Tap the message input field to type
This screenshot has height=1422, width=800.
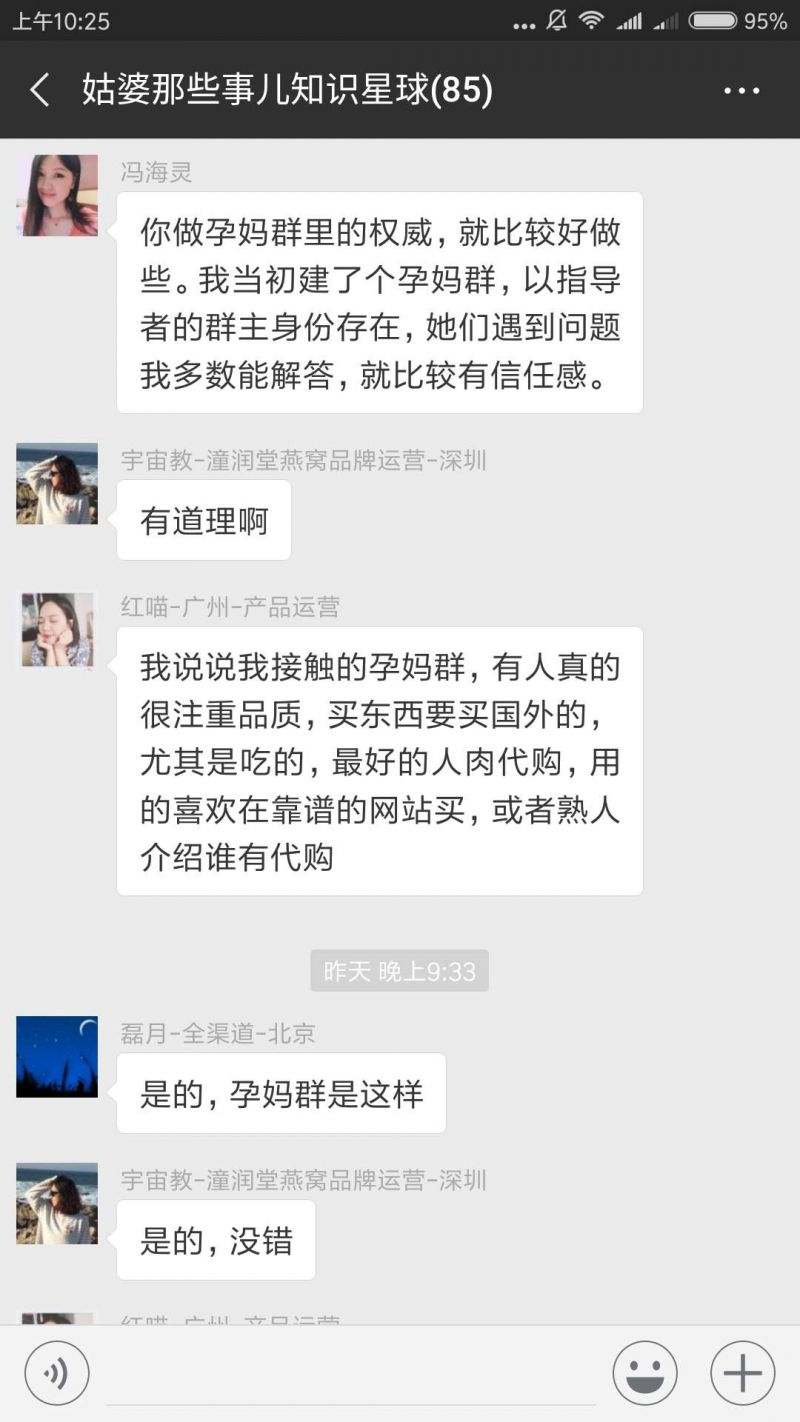pyautogui.click(x=350, y=1371)
